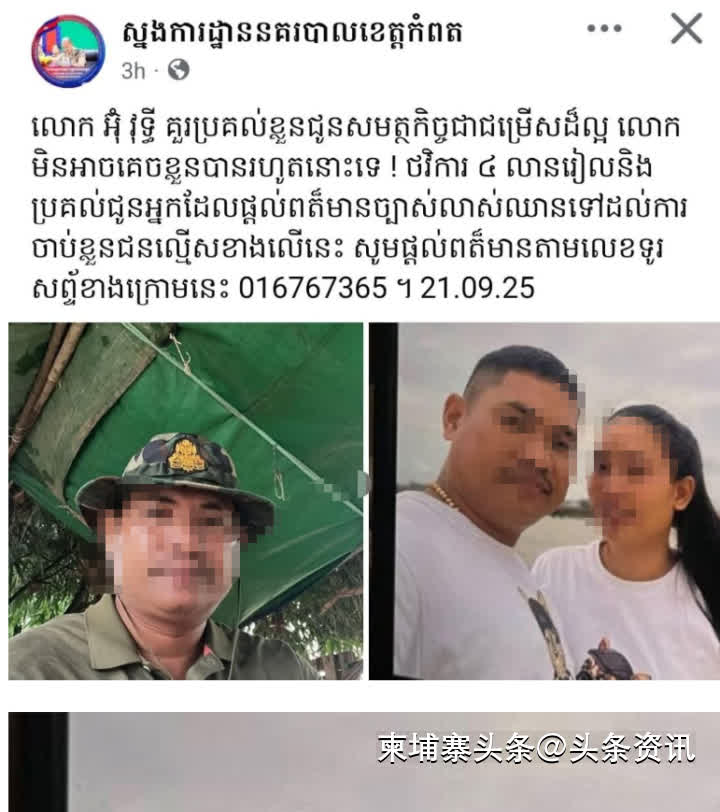Open the post's three-dot overflow menu
The width and height of the screenshot is (720, 812).
tap(604, 30)
